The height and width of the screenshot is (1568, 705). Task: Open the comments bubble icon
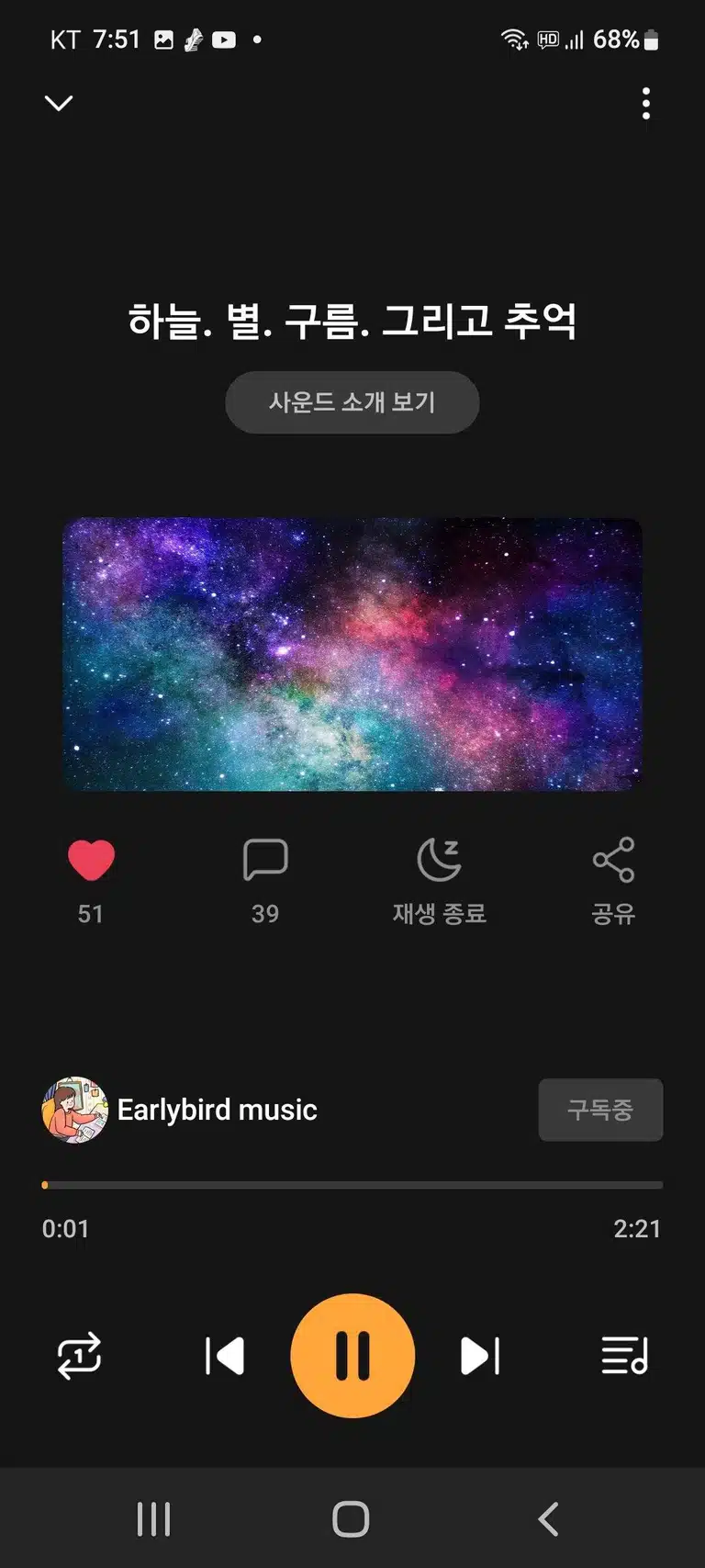[265, 860]
